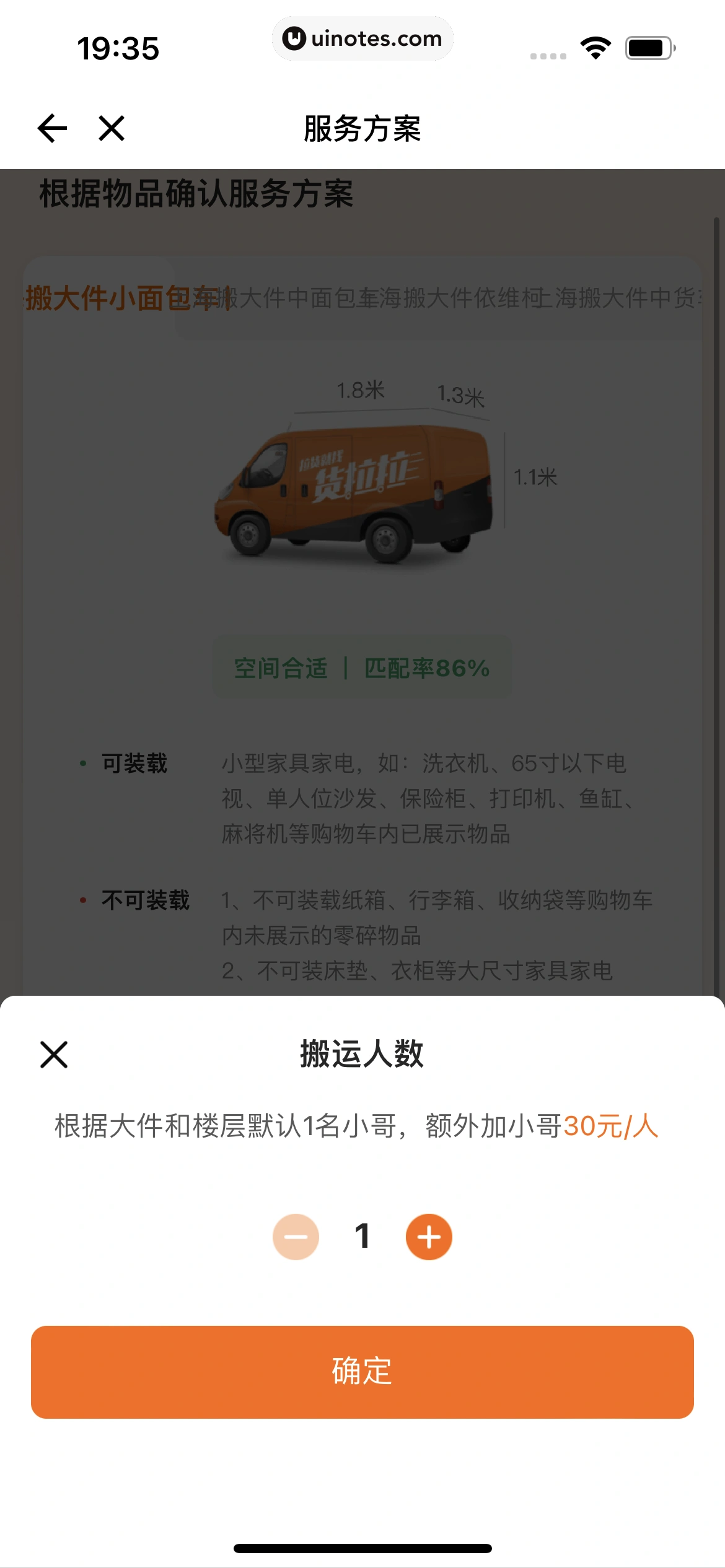The image size is (725, 1568).
Task: Tap the 空间合适 匹配率86% badge
Action: click(362, 669)
